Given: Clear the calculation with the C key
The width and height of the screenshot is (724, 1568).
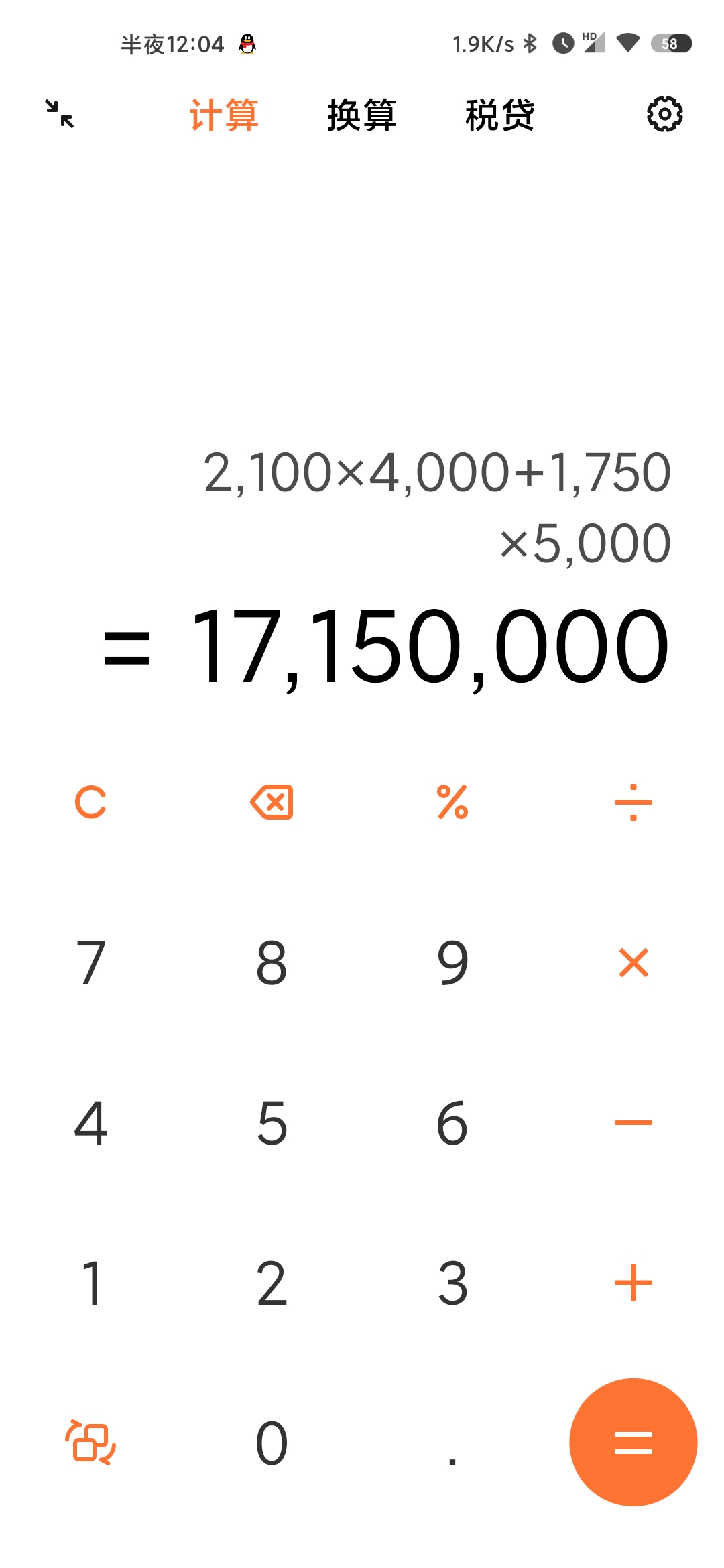Looking at the screenshot, I should click(x=90, y=802).
